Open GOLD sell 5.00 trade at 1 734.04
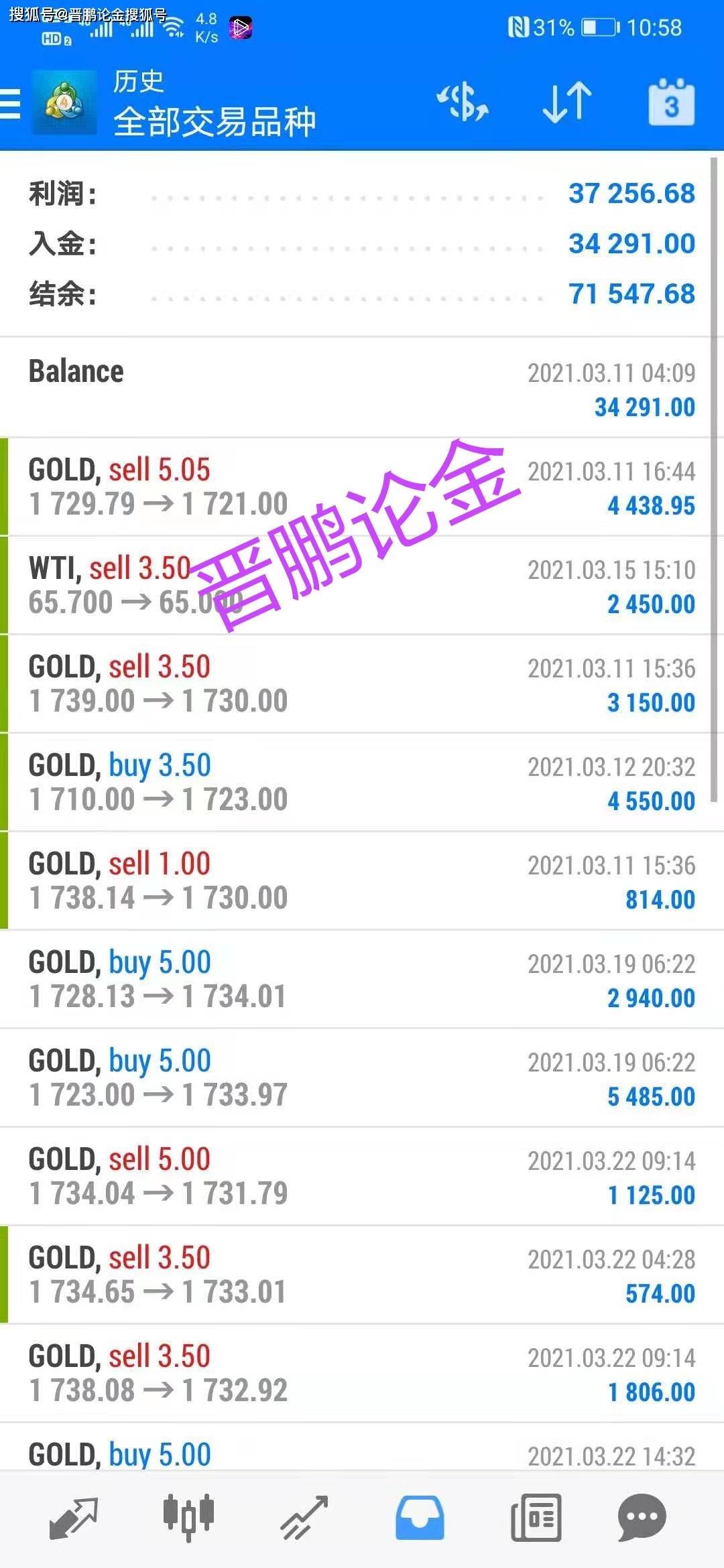The width and height of the screenshot is (724, 1568). [x=362, y=1177]
